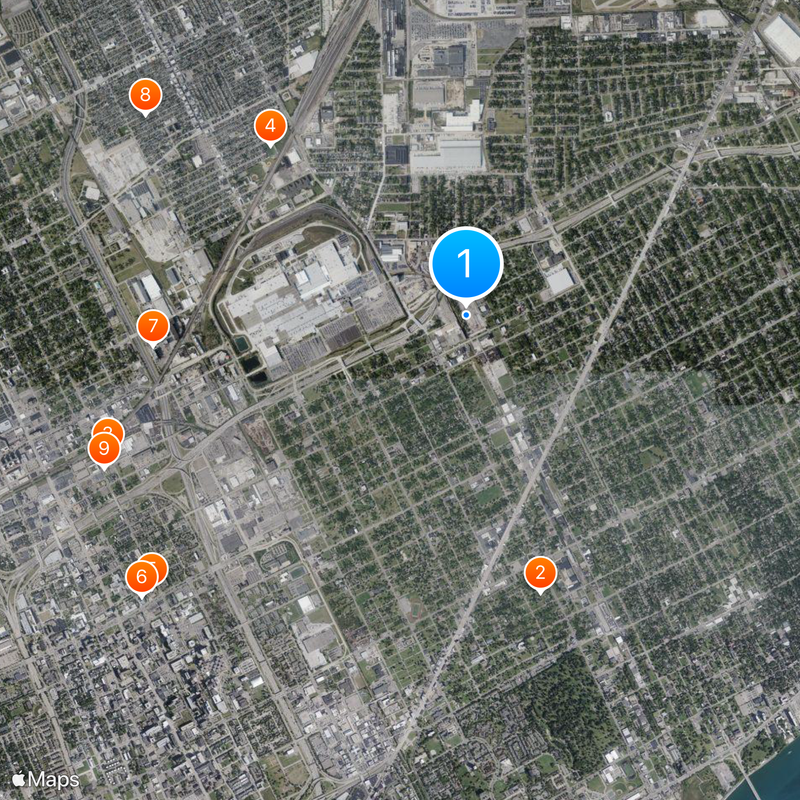800x800 pixels.
Task: Choose map pin number 9
Action: pos(103,449)
